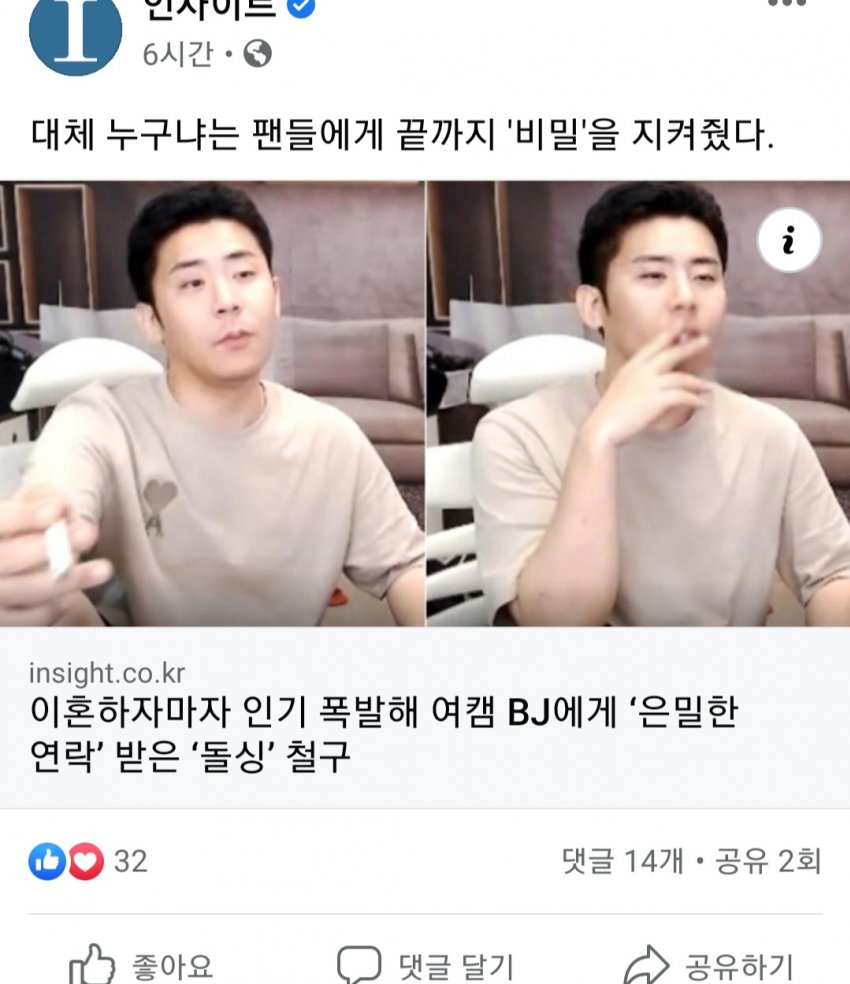The image size is (850, 984).
Task: Share the post with 공유하기
Action: (x=708, y=966)
